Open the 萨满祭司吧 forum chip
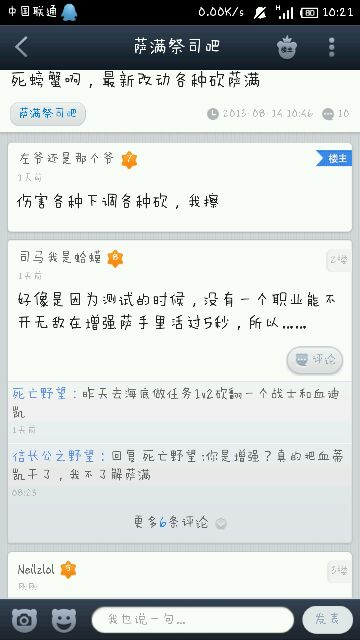This screenshot has width=360, height=640. click(x=48, y=113)
